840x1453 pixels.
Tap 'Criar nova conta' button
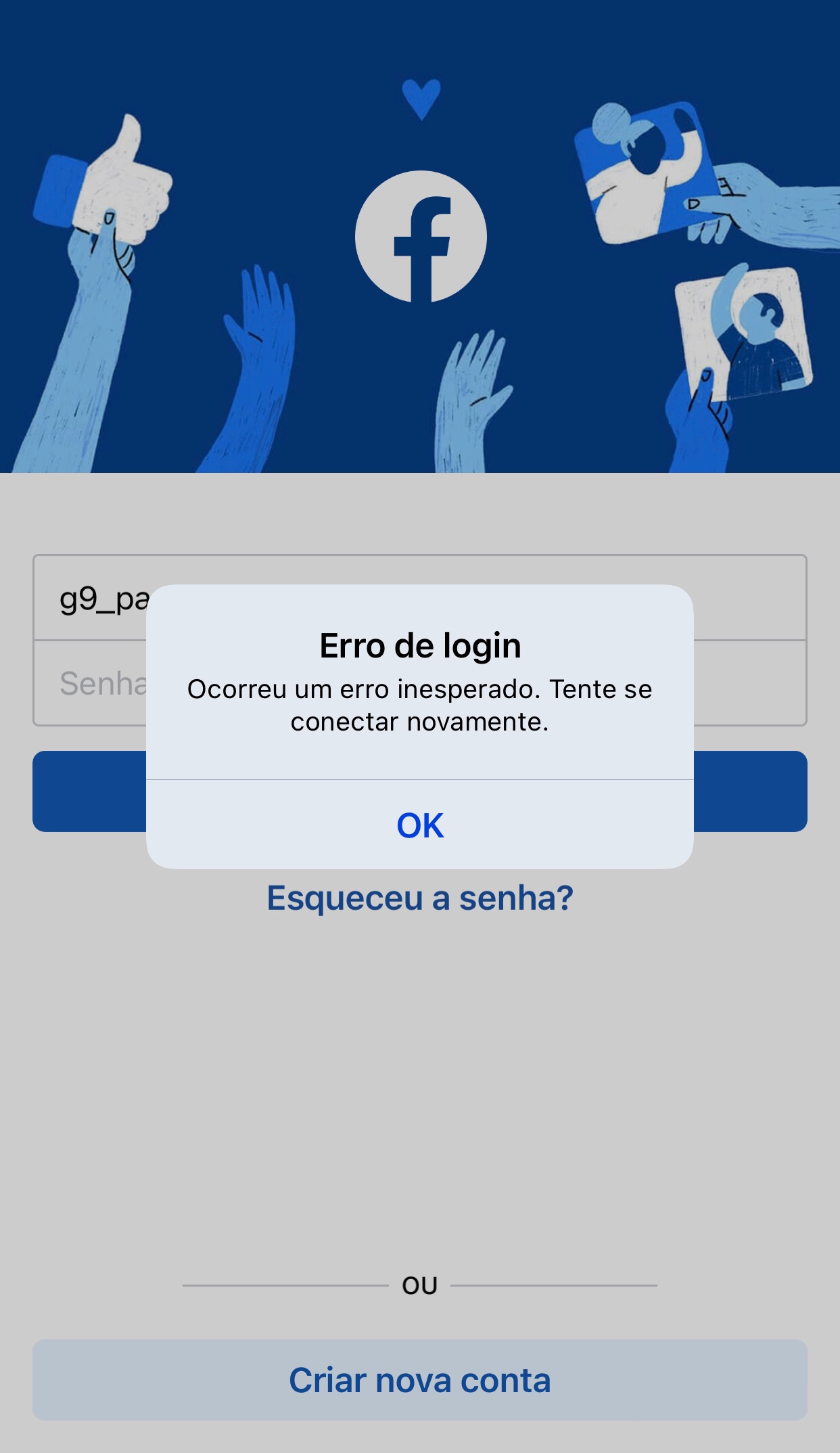[420, 1380]
